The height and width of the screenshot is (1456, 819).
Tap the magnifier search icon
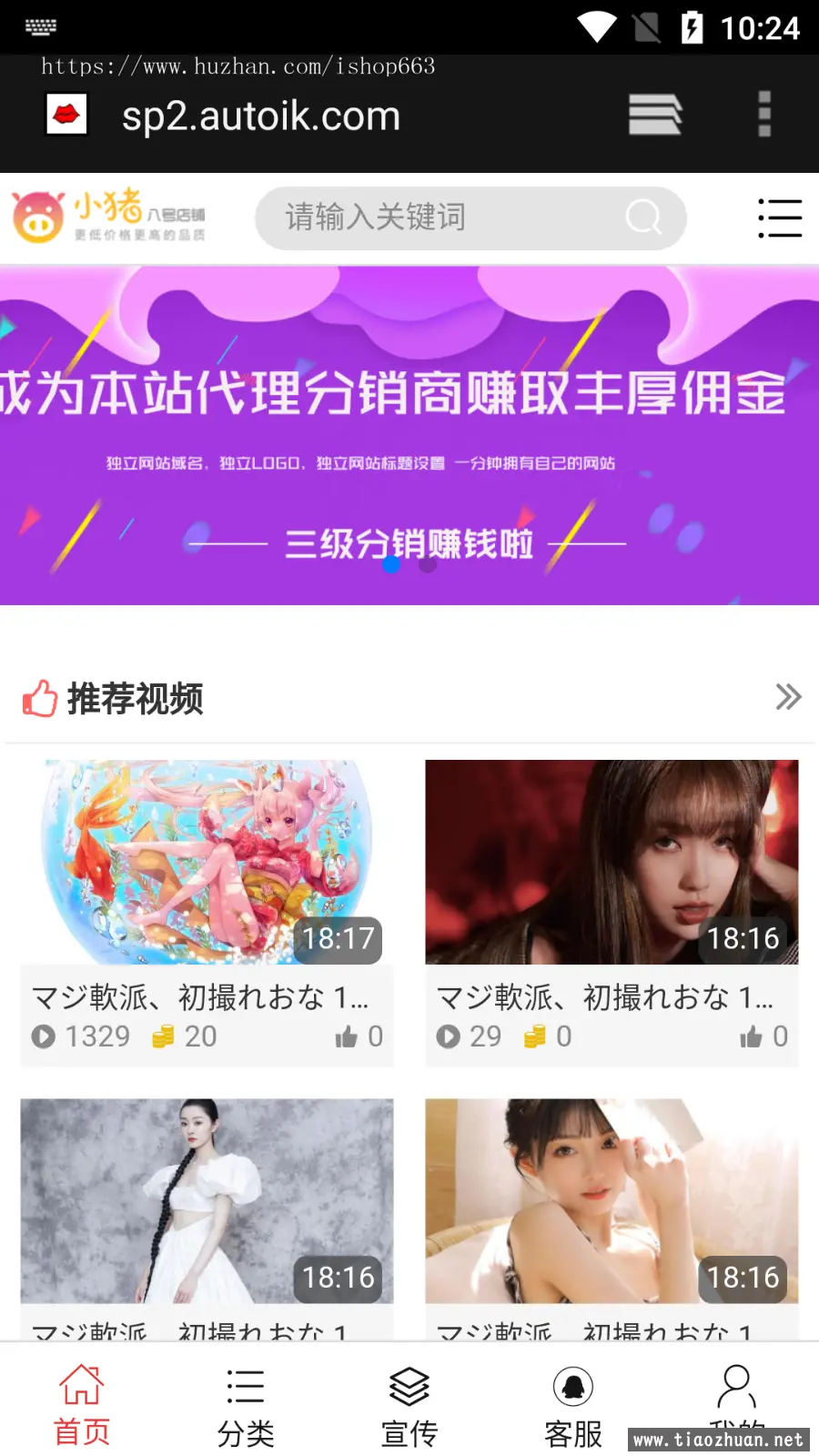pos(643,217)
